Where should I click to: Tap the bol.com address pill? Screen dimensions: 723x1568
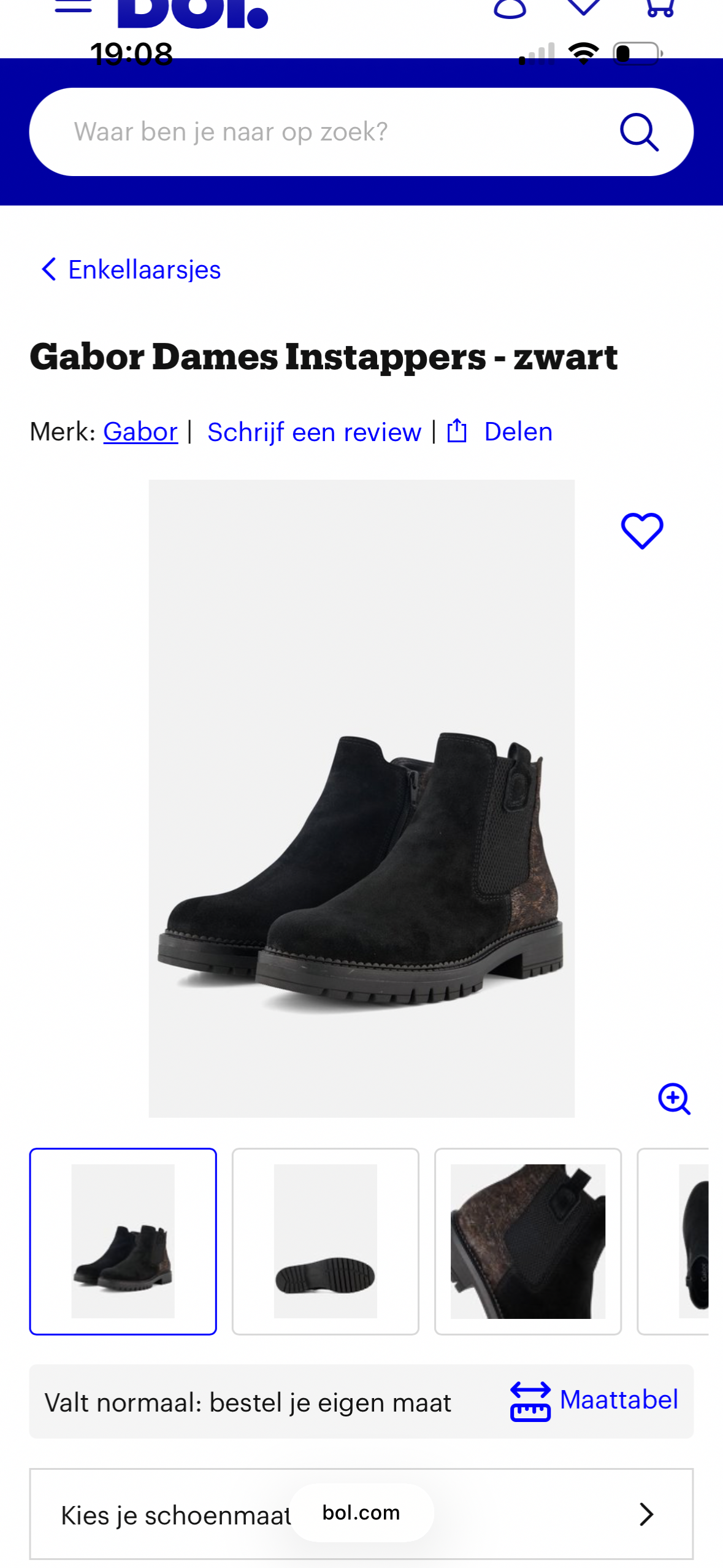[361, 1513]
